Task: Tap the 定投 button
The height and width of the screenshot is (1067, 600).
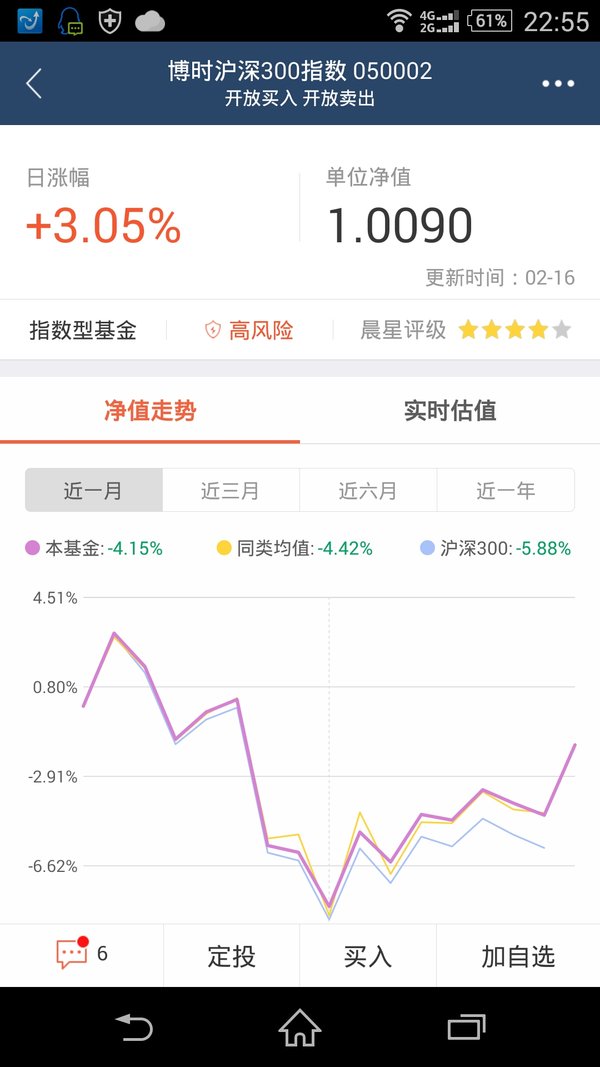Action: 231,955
